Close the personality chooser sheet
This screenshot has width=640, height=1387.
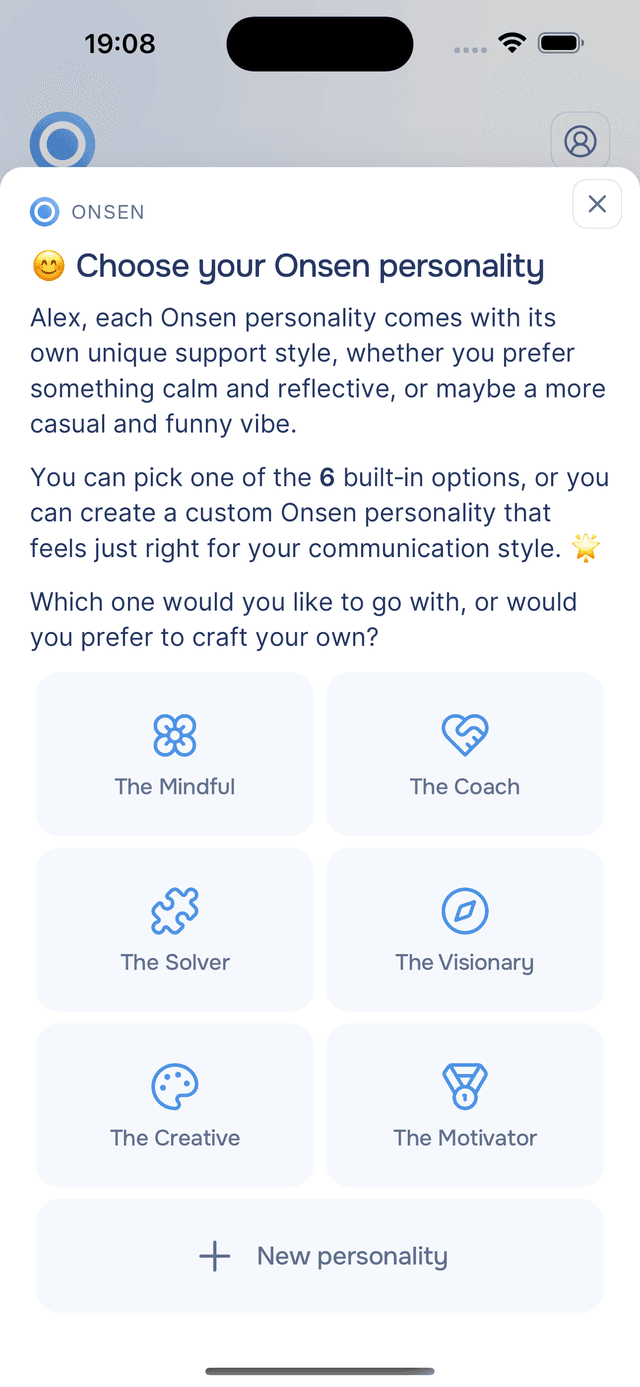tap(597, 204)
